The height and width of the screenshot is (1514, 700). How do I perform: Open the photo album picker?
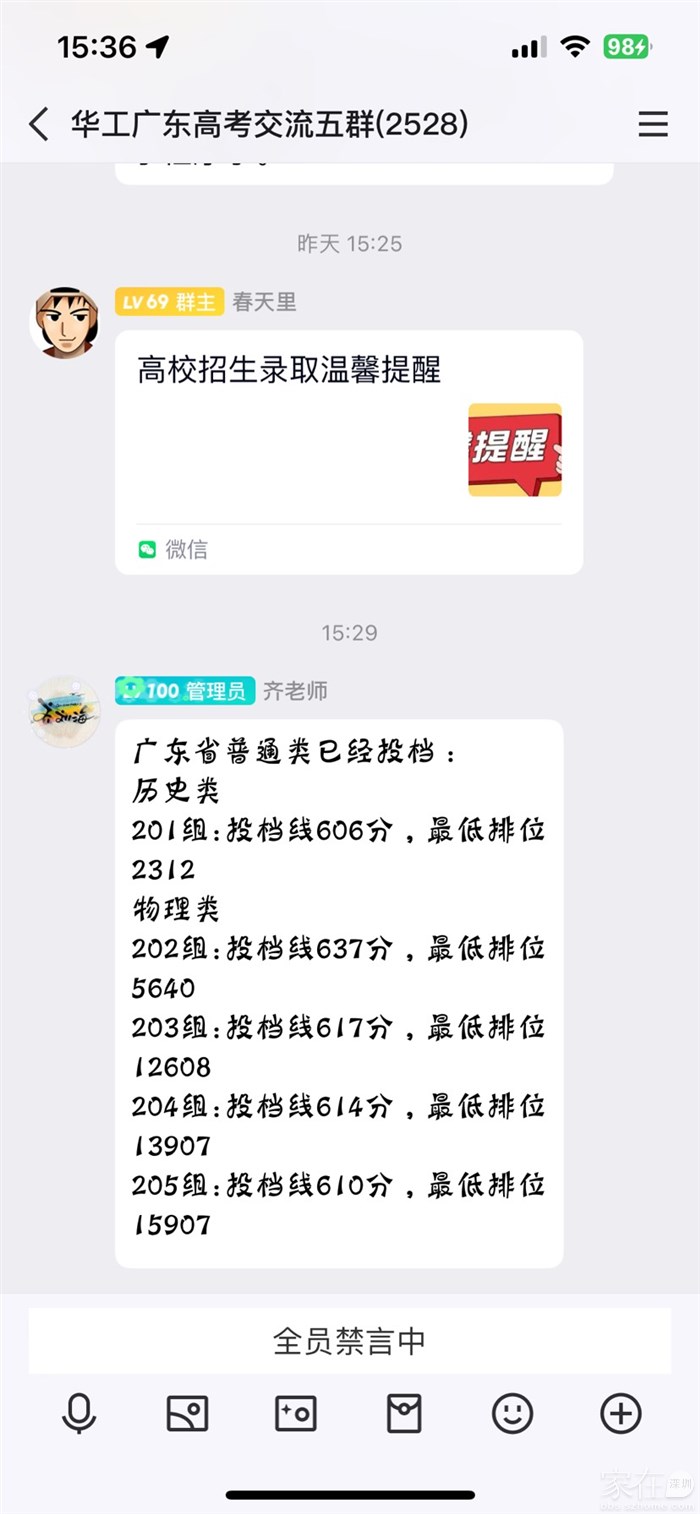(187, 1414)
